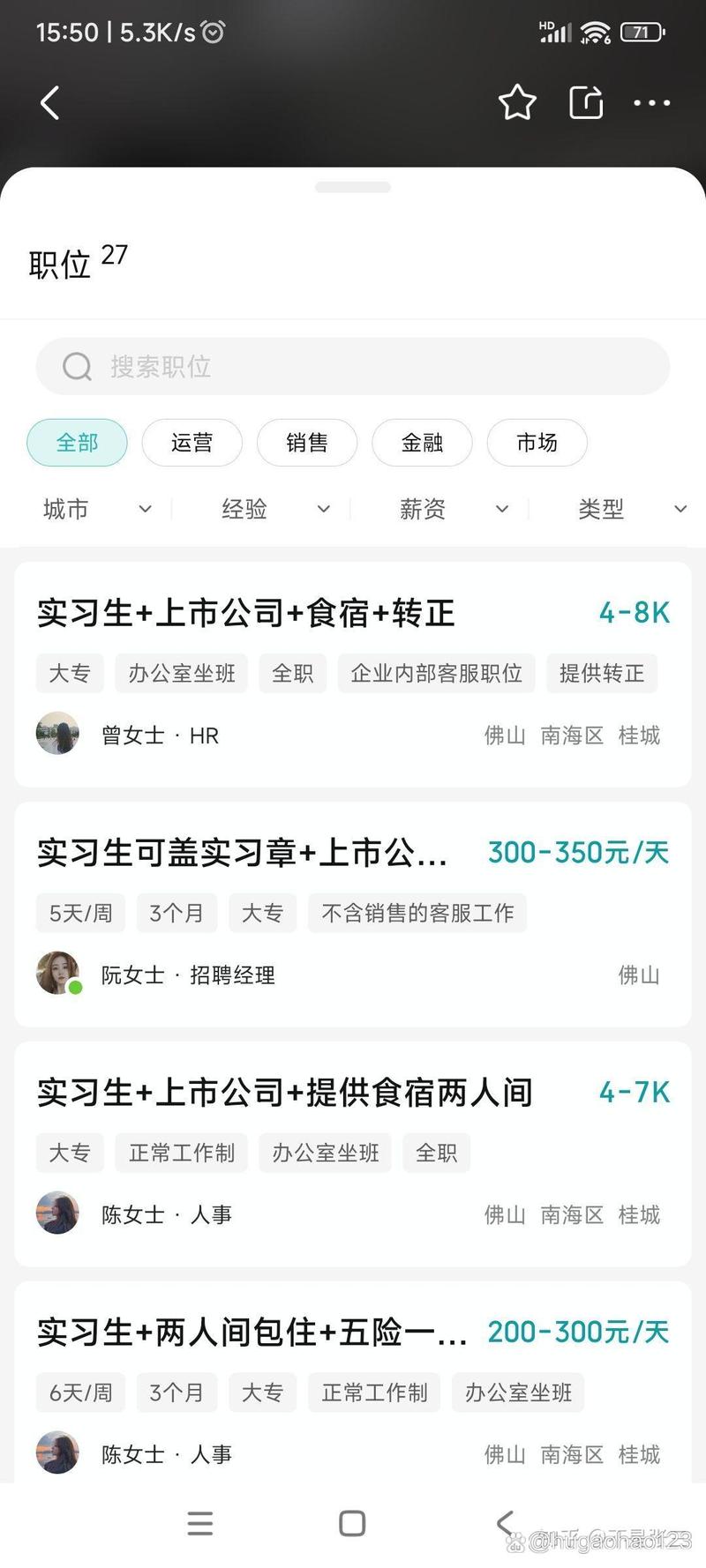Select the 市场 category tab
The width and height of the screenshot is (706, 1568).
(x=537, y=442)
